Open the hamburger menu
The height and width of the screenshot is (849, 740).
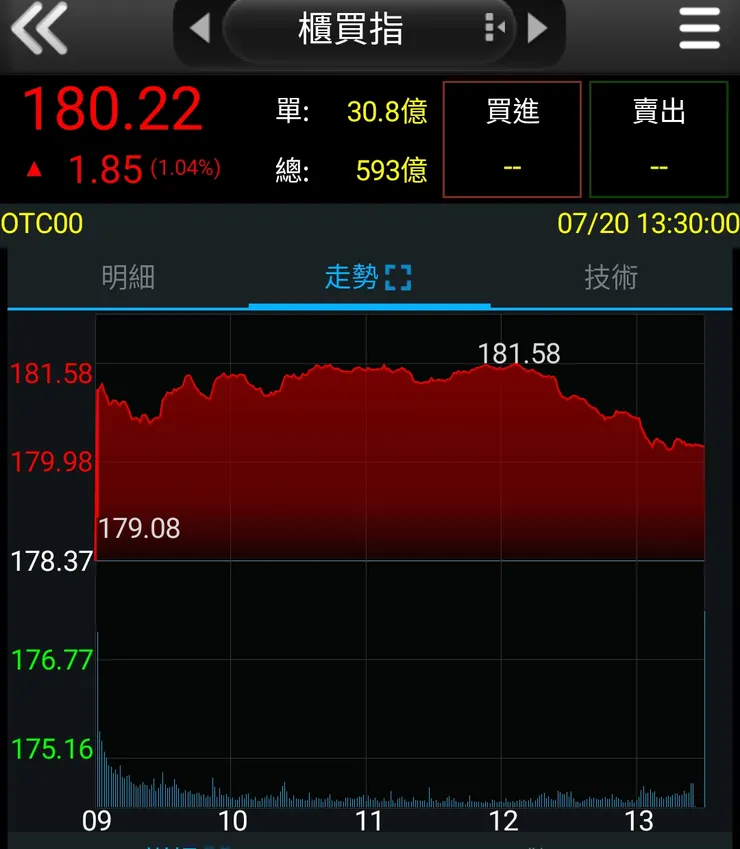click(698, 29)
